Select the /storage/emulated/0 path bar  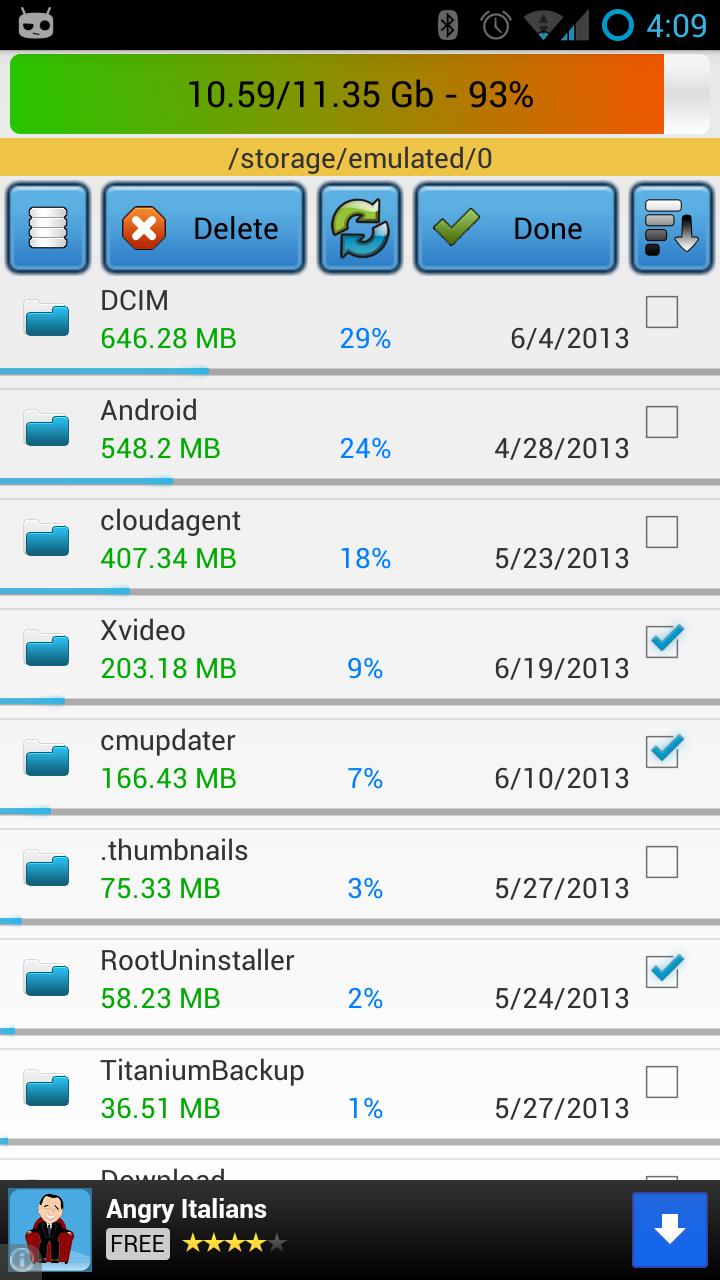point(360,158)
